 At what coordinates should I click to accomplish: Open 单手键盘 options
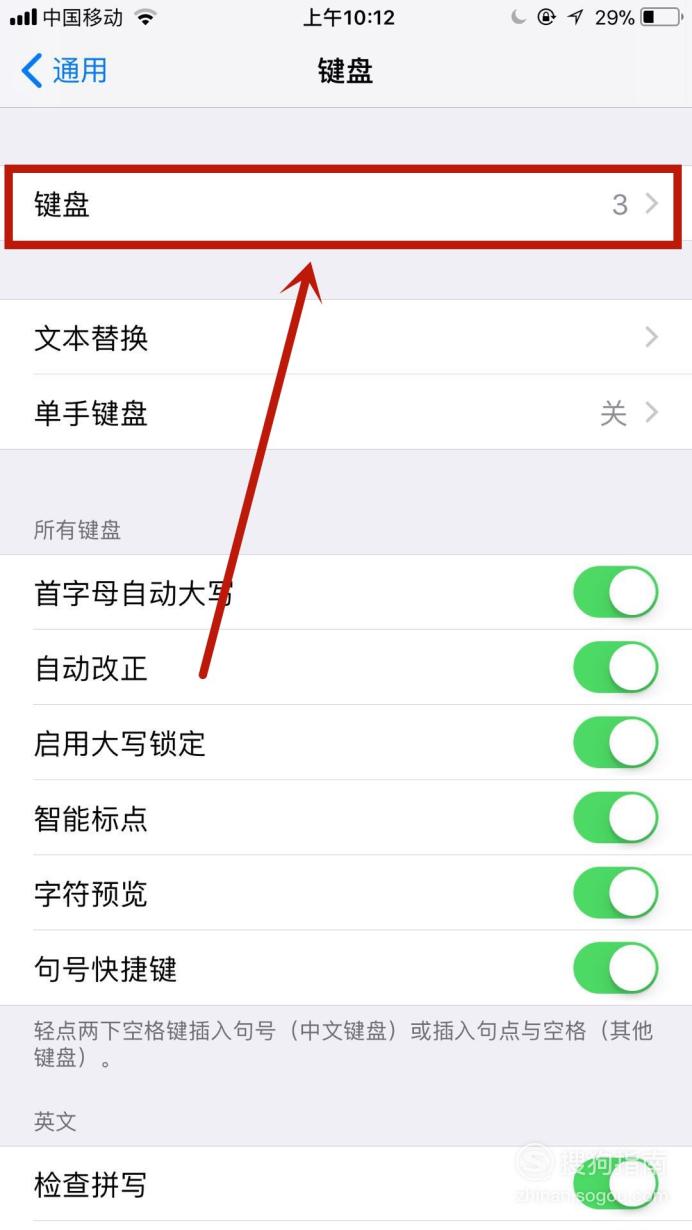pyautogui.click(x=346, y=412)
